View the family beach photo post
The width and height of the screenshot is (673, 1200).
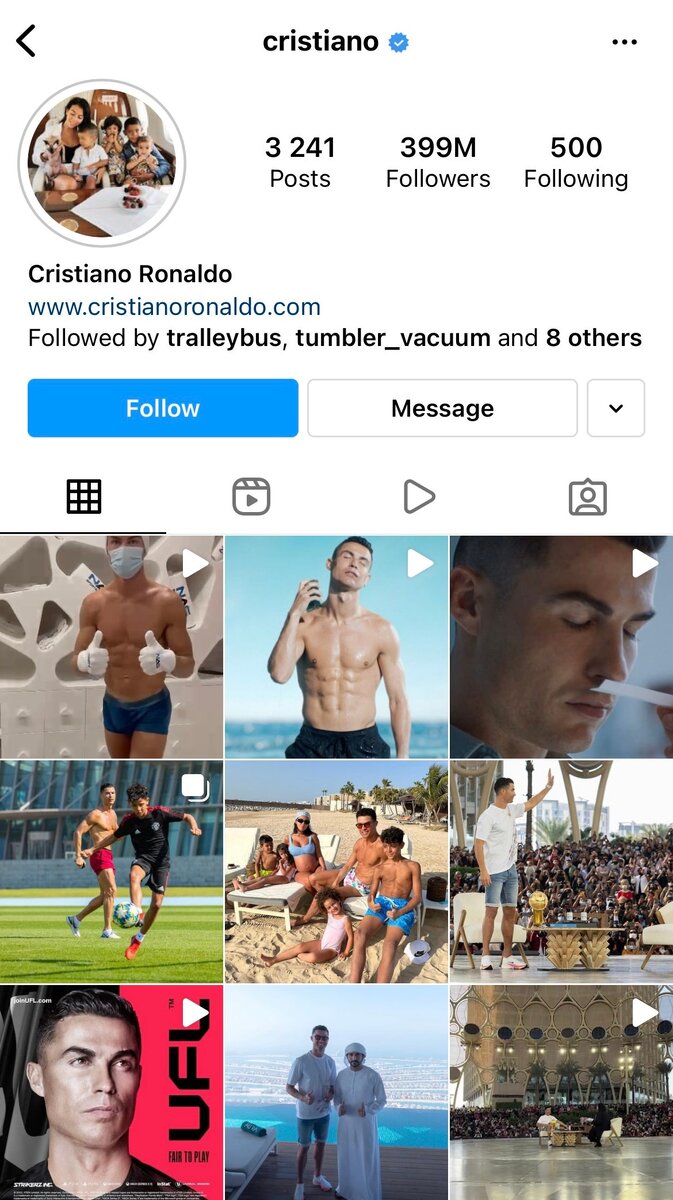point(336,871)
